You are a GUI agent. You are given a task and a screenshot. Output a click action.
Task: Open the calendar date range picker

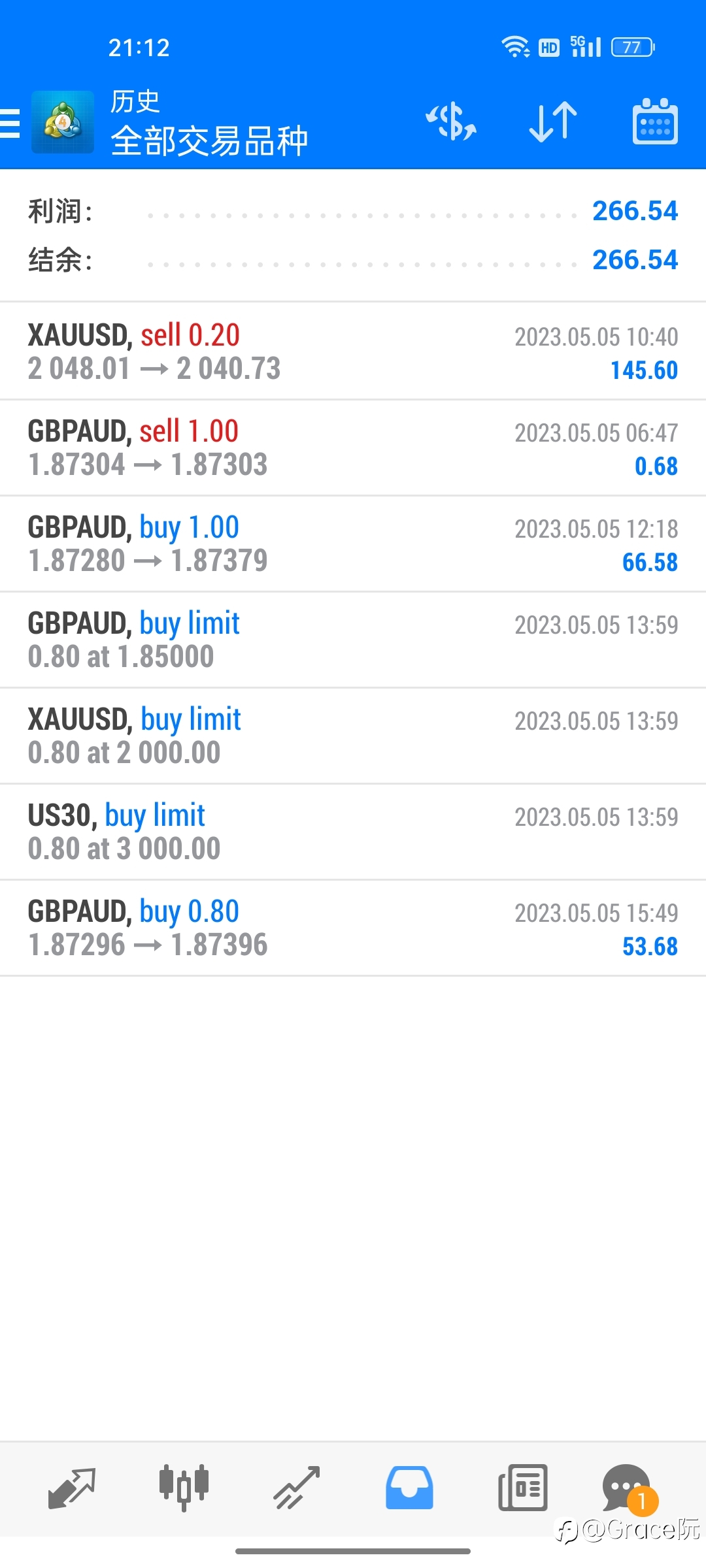click(655, 122)
